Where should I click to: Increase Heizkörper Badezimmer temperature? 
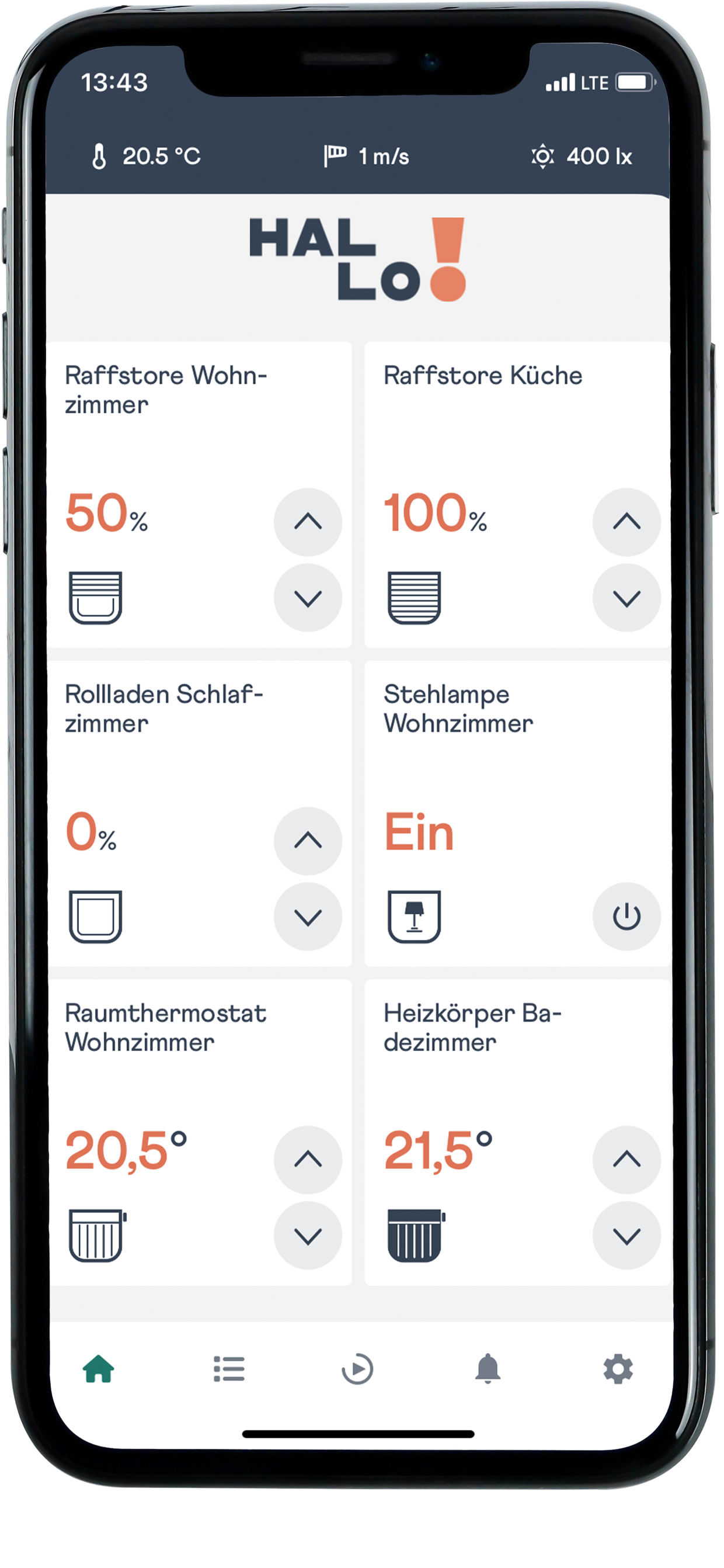point(626,1160)
